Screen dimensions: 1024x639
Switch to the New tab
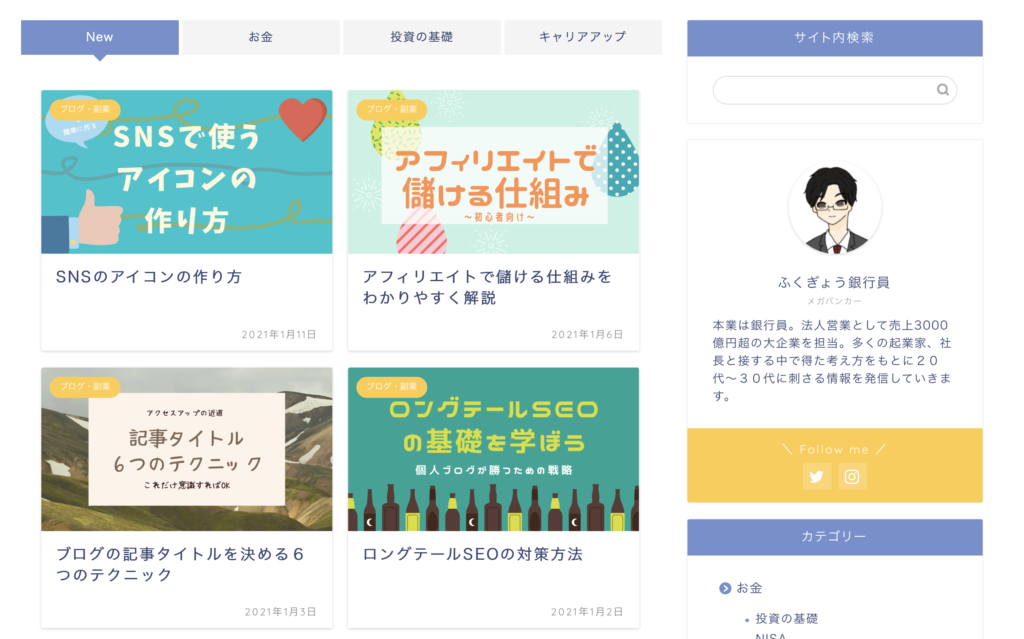(x=99, y=37)
